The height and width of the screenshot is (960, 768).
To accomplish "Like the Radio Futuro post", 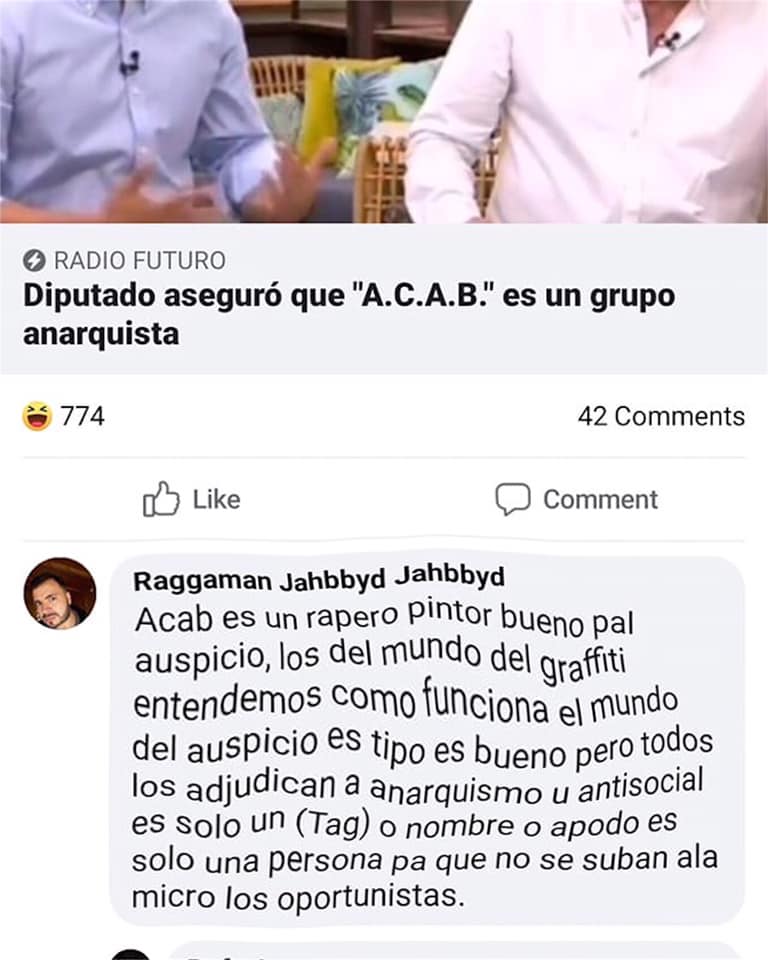I will tap(192, 499).
